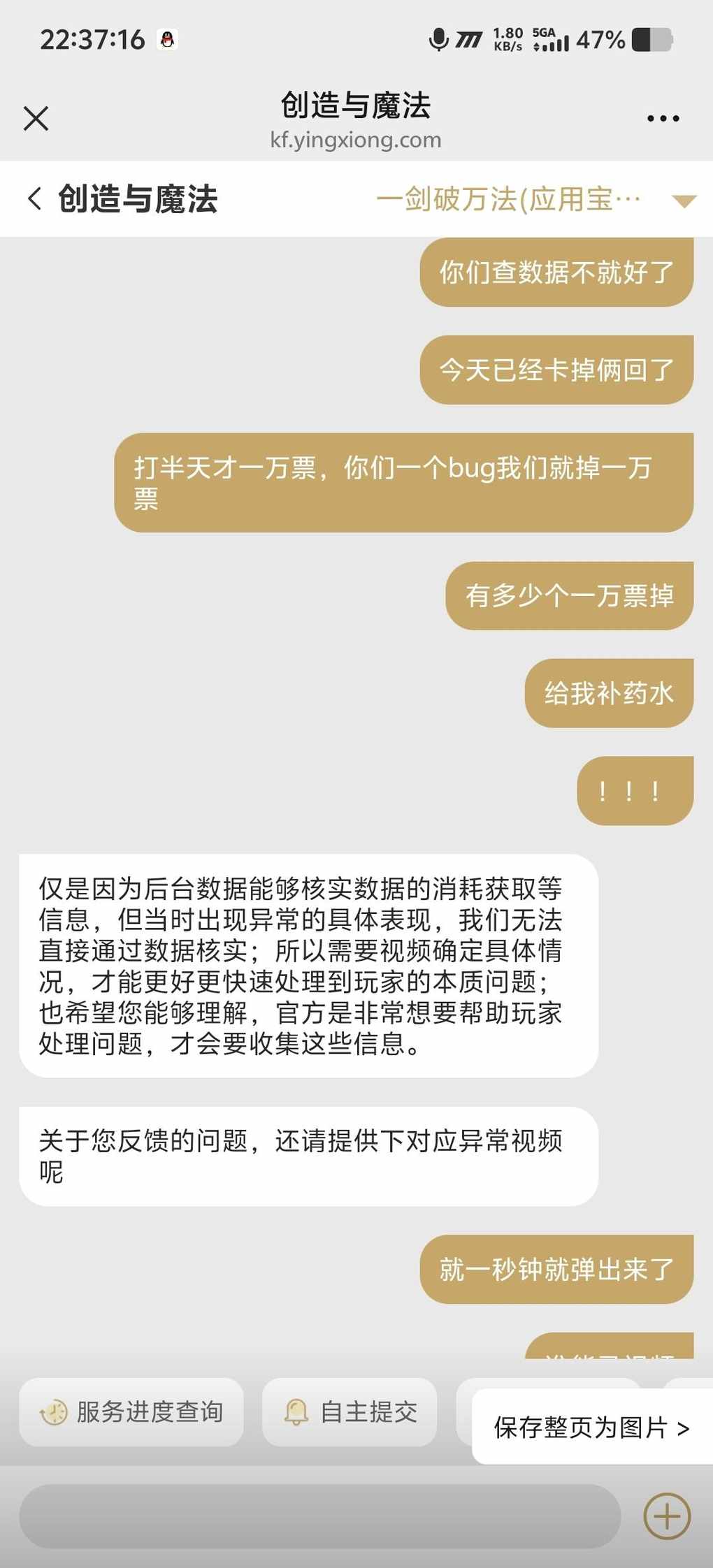Close the 创造与魔法 web page
This screenshot has width=713, height=1568.
(36, 118)
